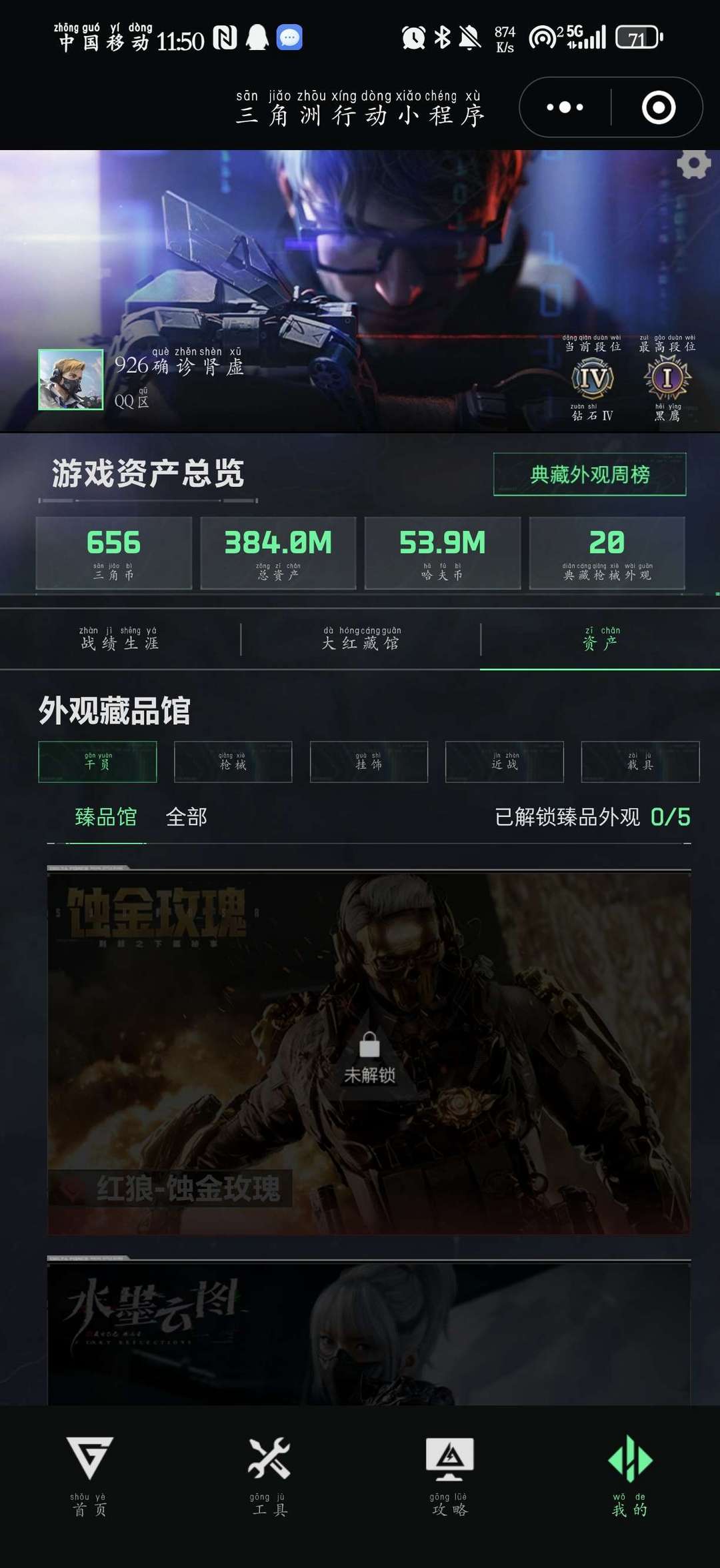Open 典藏外观周榜 ranking
Viewport: 720px width, 1568px height.
point(589,474)
